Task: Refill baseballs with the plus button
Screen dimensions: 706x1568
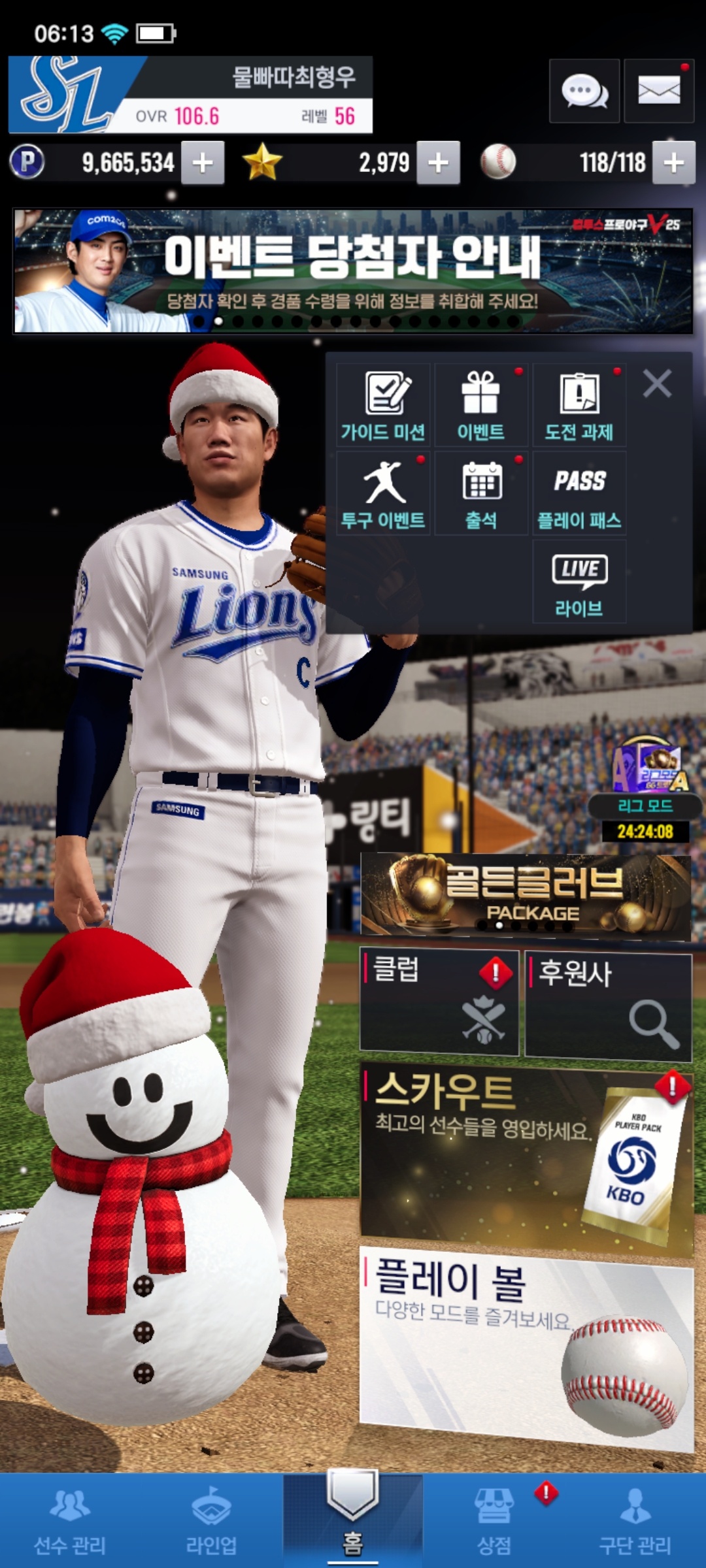Action: 673,163
